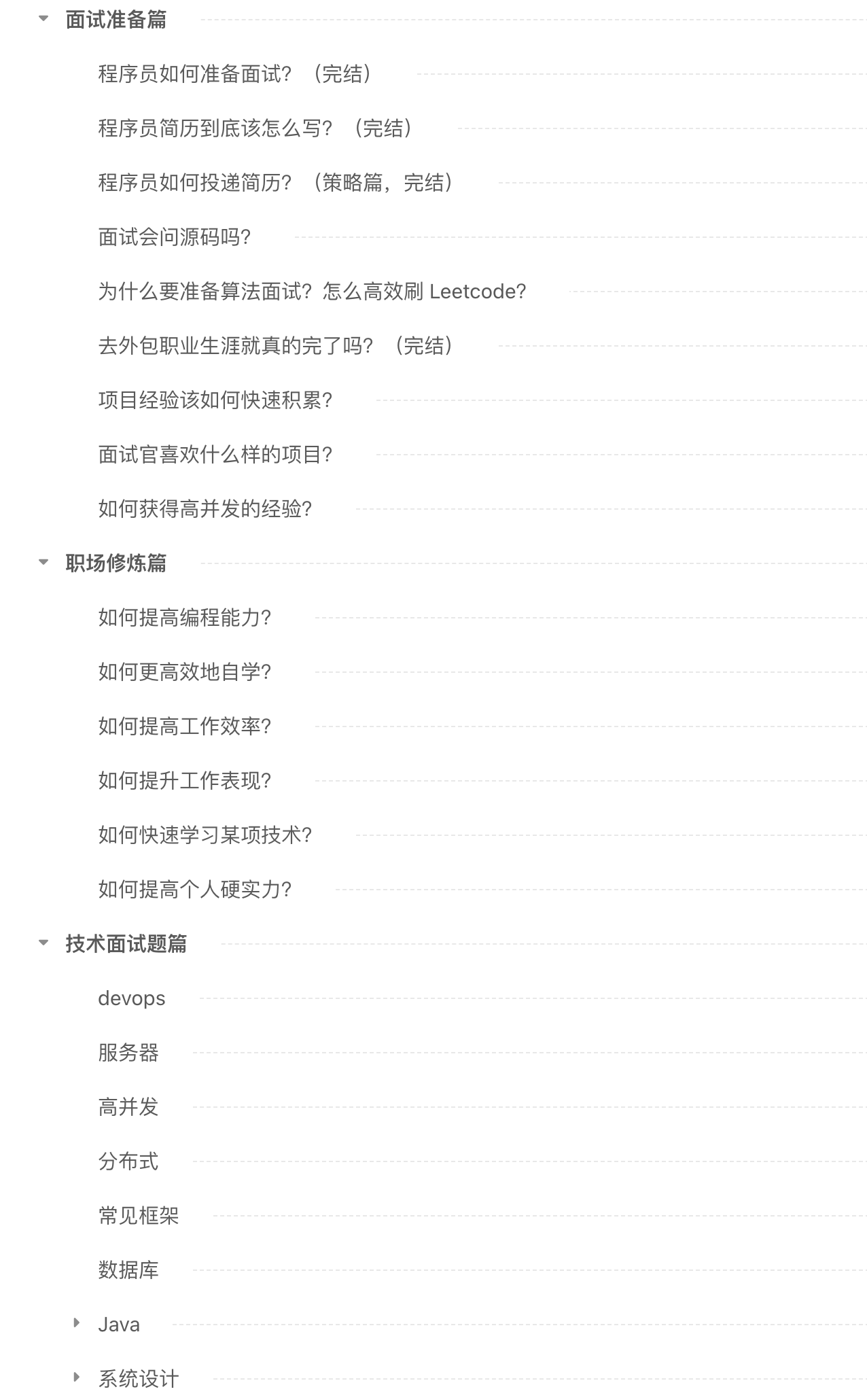The height and width of the screenshot is (1400, 867).
Task: Collapse the 职场修炼篇 section
Action: point(44,562)
